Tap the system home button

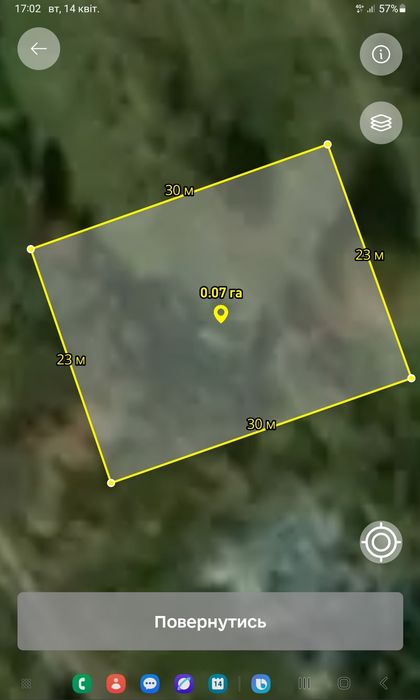[344, 683]
